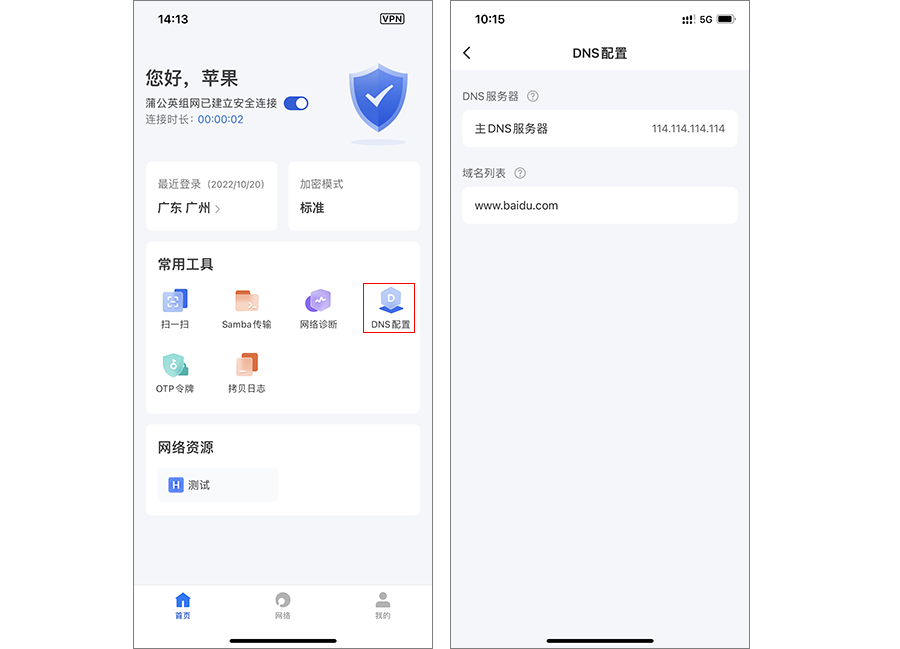Switch to the network tab

tap(283, 605)
